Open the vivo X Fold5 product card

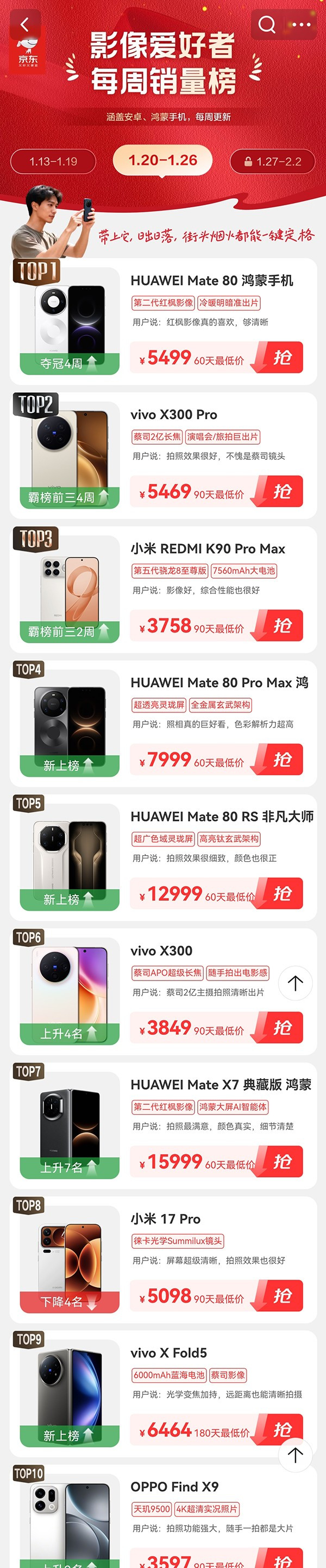click(x=169, y=1352)
